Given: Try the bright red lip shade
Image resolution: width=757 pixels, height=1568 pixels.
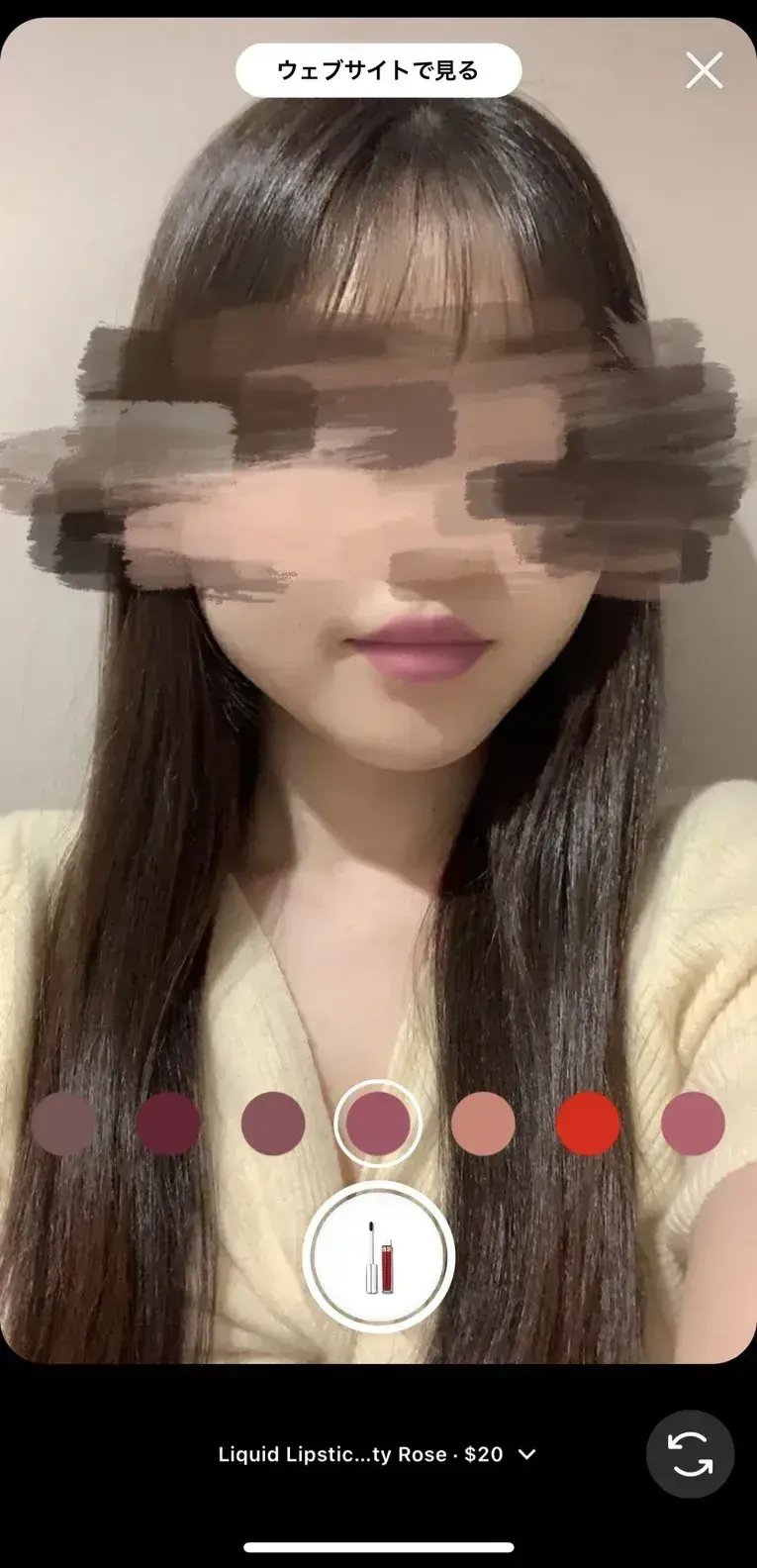Looking at the screenshot, I should [x=588, y=1124].
